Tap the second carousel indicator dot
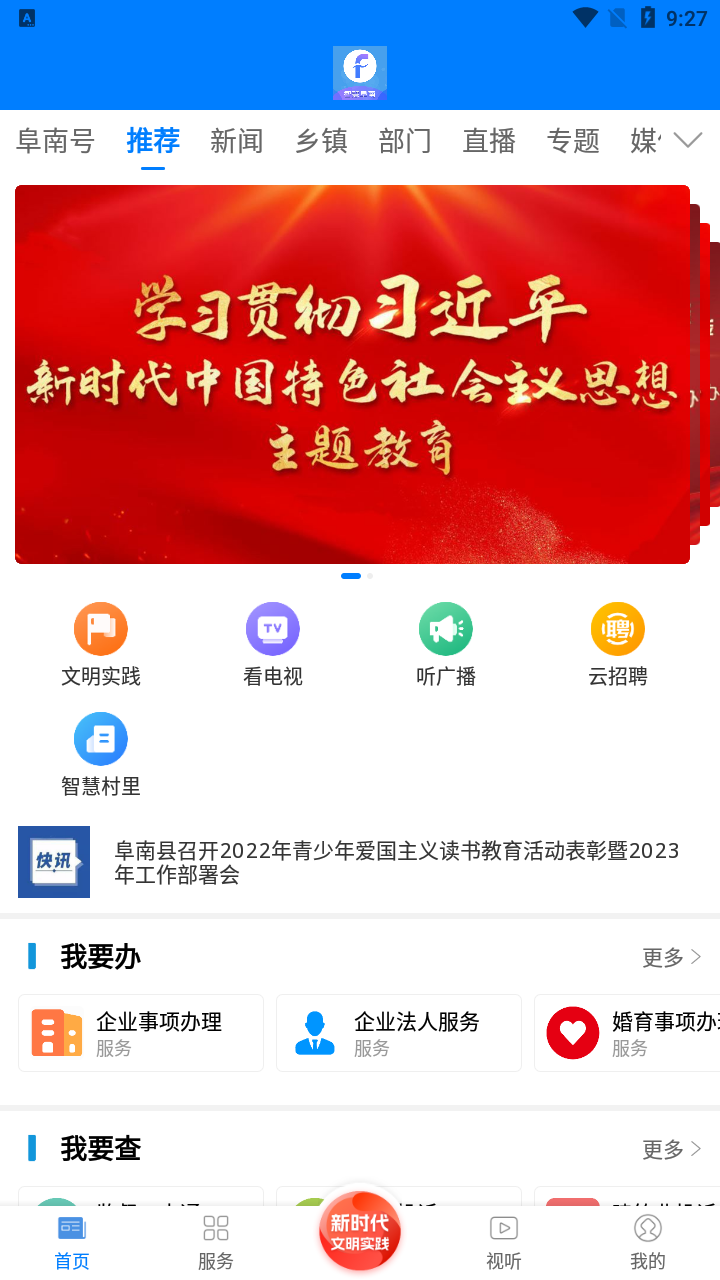Viewport: 720px width, 1280px height. point(368,576)
